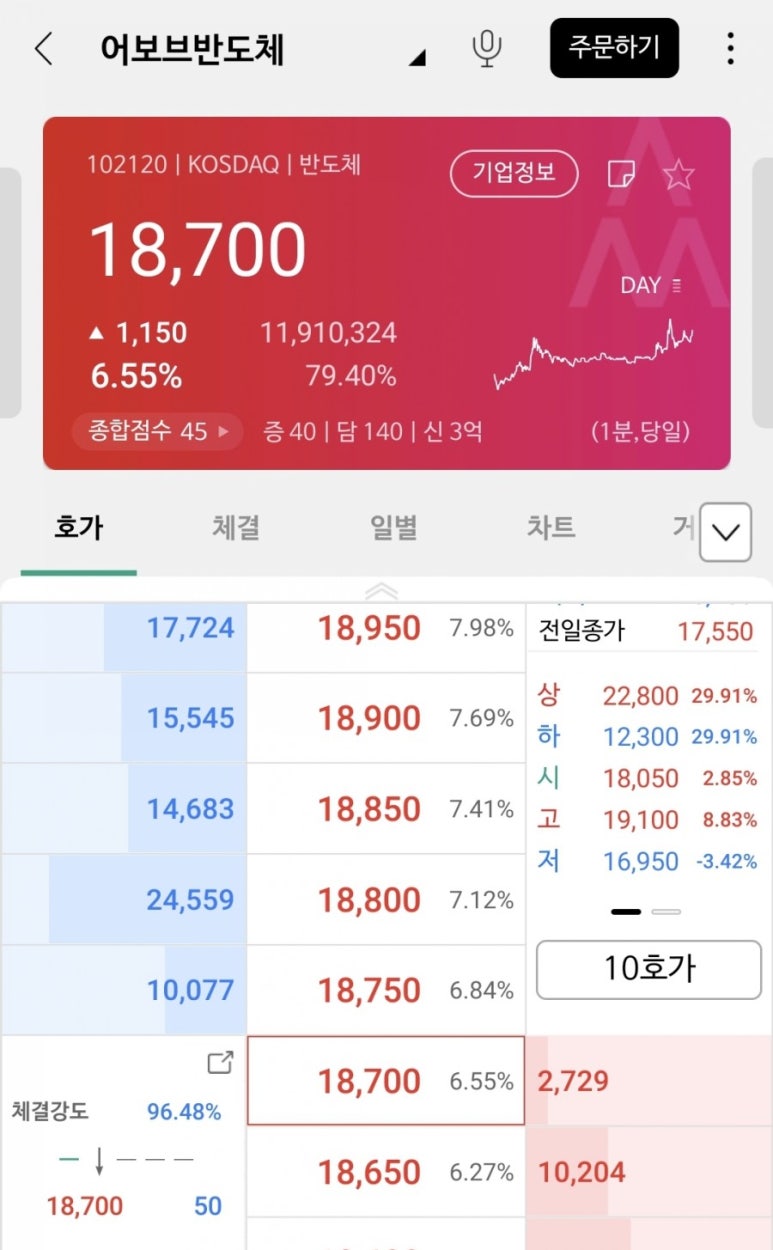Open the stock selector dropdown beside 어보브반도체
Screen dimensions: 773x1250
pyautogui.click(x=417, y=58)
